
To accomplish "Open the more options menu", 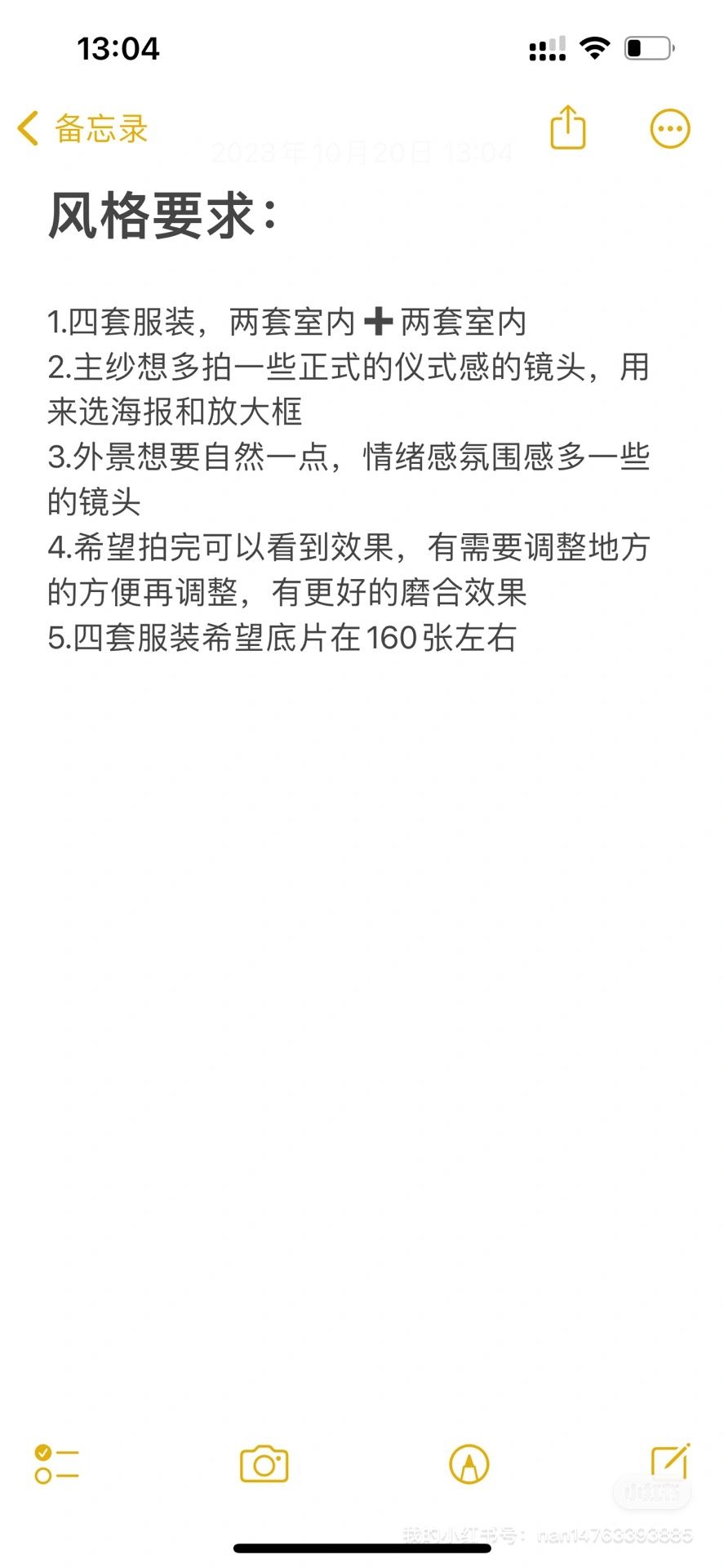I will pos(670,129).
